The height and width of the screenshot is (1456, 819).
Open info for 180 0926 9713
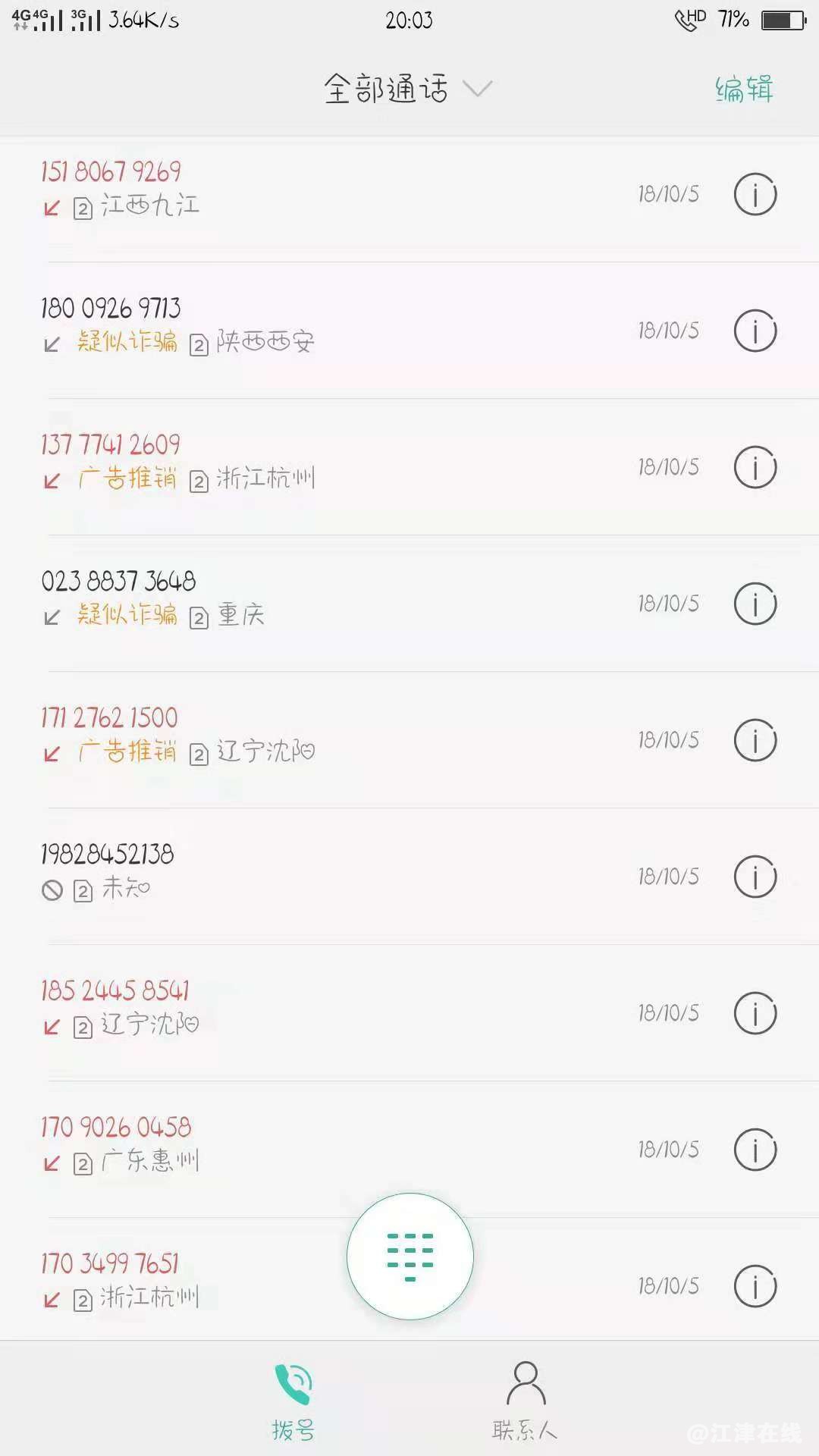click(x=755, y=331)
